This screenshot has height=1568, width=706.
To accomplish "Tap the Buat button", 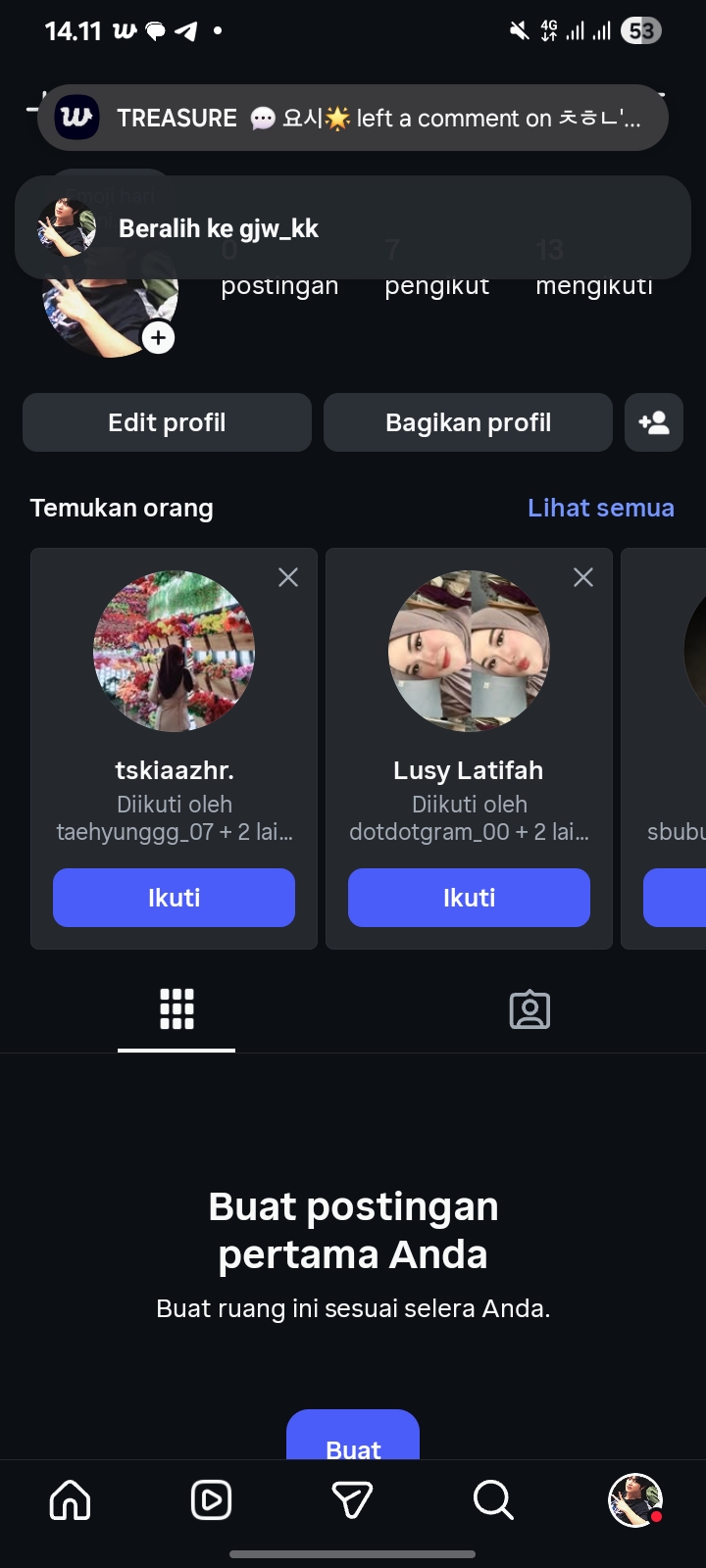I will [x=353, y=1439].
